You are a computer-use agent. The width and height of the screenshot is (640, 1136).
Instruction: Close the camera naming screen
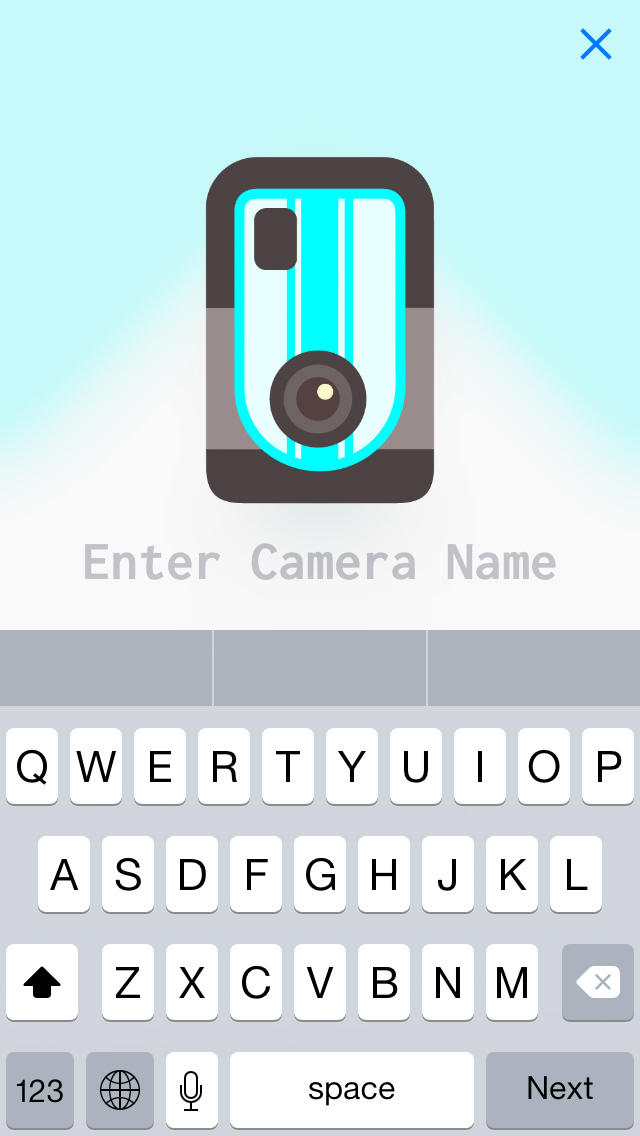pyautogui.click(x=595, y=44)
